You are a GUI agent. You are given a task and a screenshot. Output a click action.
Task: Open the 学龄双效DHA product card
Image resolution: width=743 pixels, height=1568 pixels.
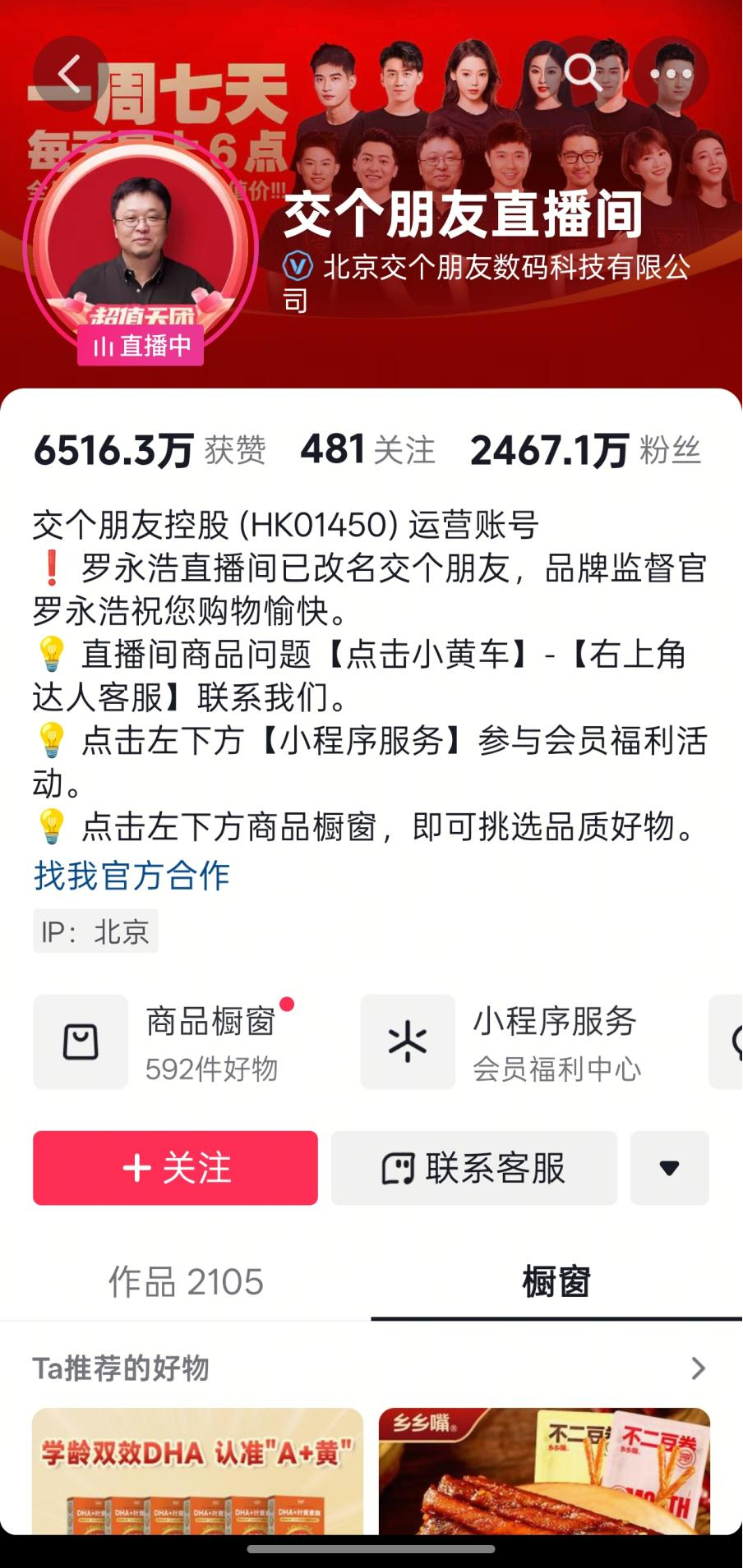197,1470
